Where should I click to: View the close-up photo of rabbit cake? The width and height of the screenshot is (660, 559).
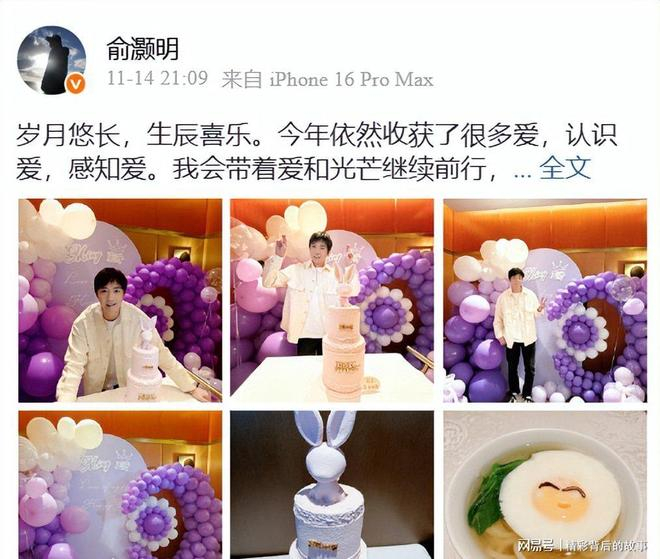coord(332,484)
